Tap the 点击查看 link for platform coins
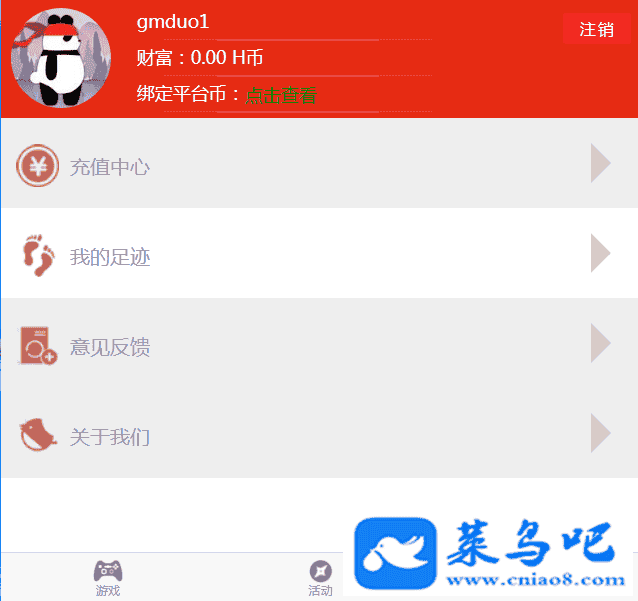The width and height of the screenshot is (638, 601). [x=281, y=96]
